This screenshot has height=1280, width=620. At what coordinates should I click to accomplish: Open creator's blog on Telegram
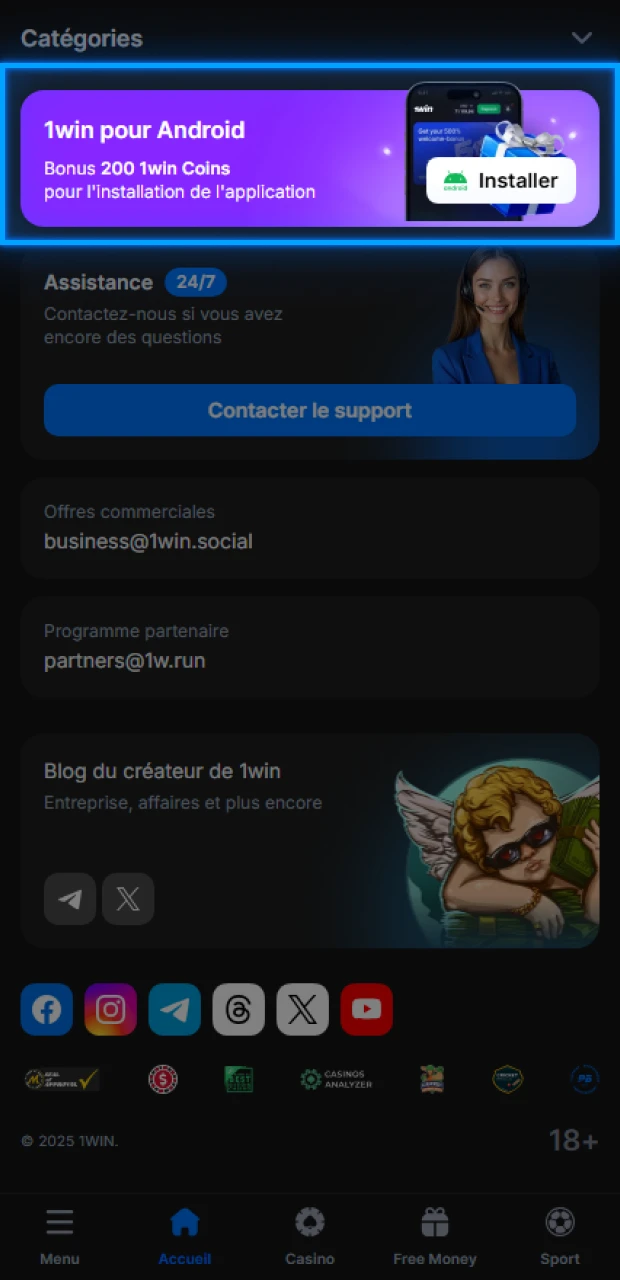coord(70,899)
